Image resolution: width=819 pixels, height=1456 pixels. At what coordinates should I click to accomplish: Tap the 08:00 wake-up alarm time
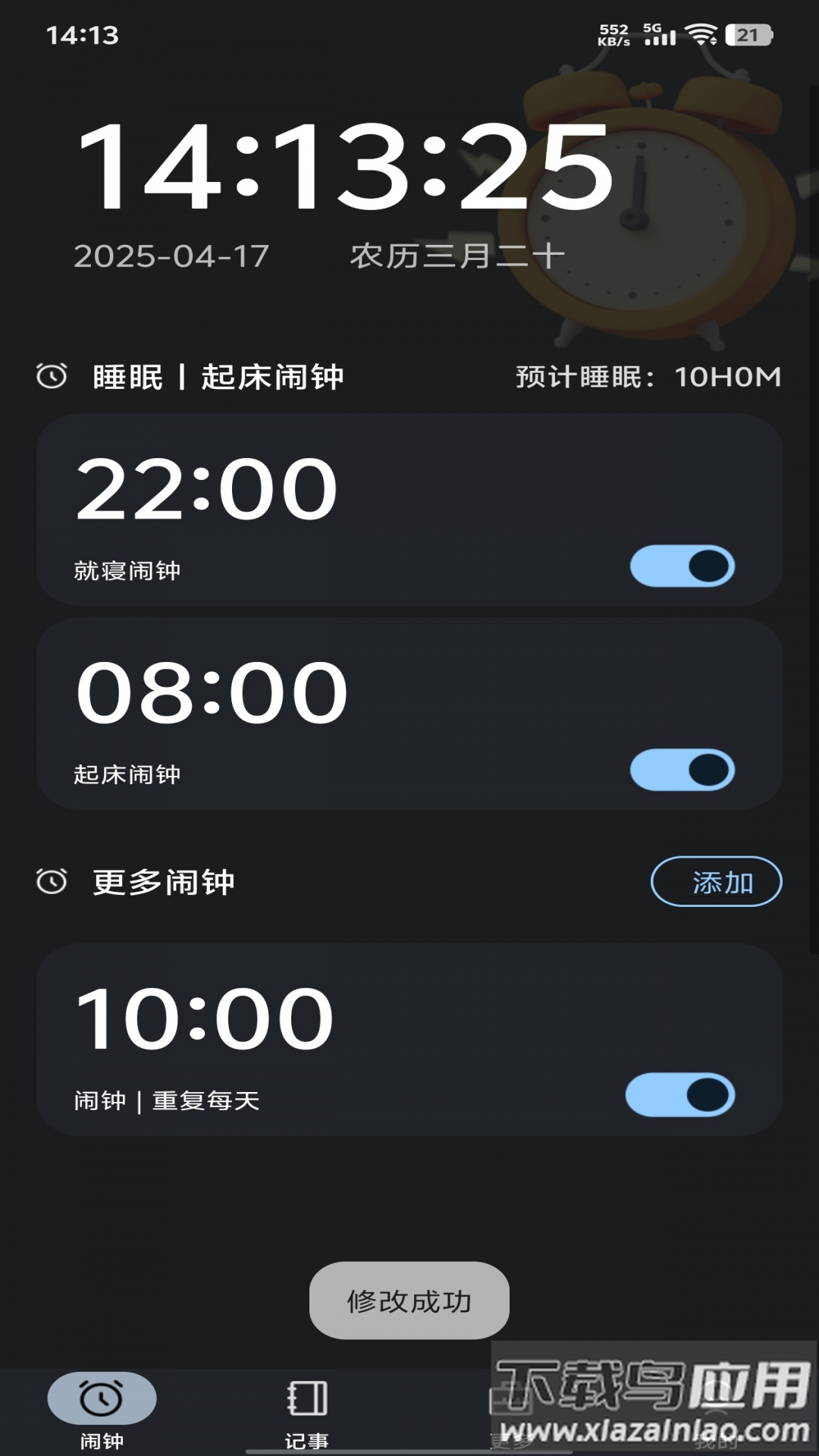click(x=212, y=690)
